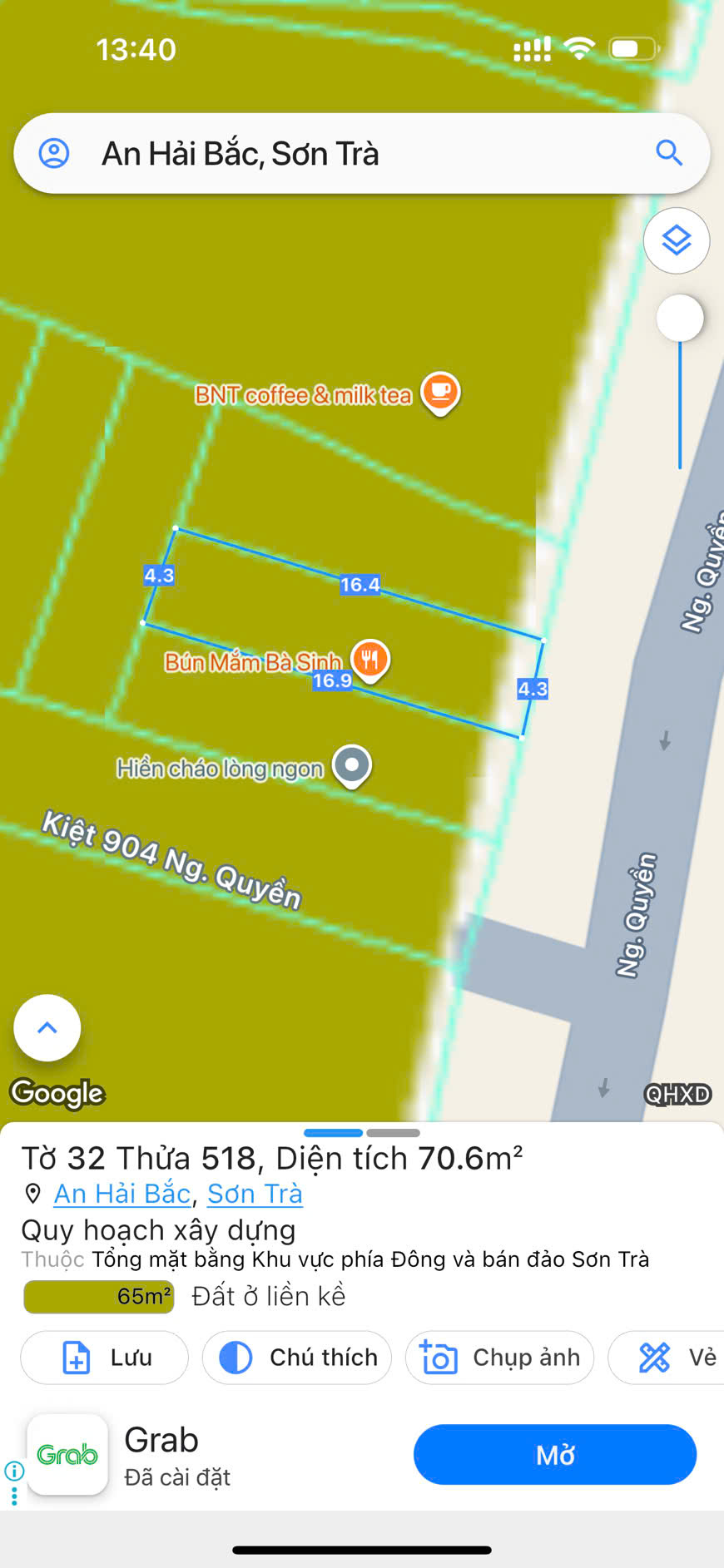Capture the map with Chụp ảnh
The image size is (724, 1568).
coord(499,1358)
